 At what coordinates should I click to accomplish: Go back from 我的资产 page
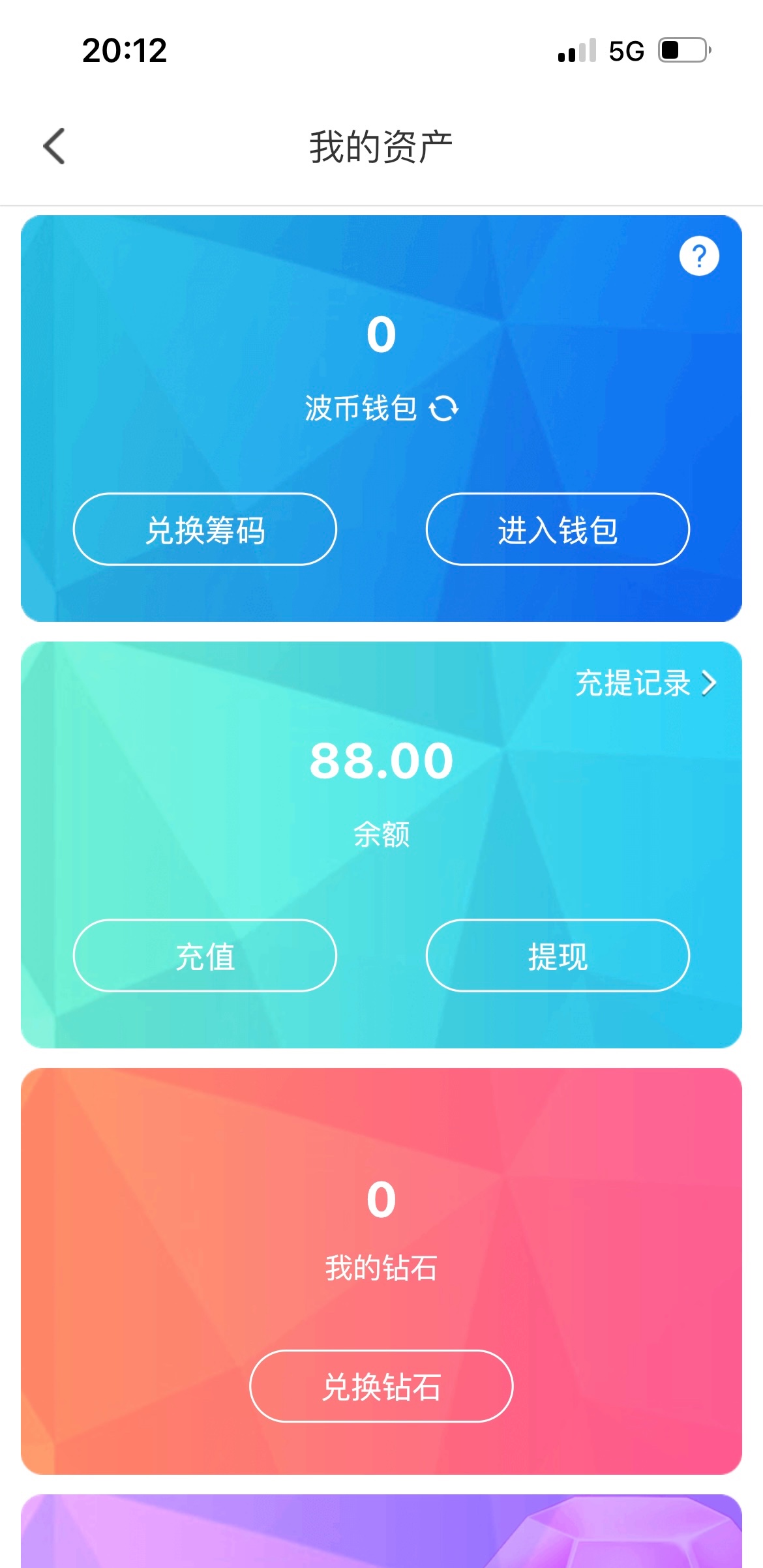(x=55, y=146)
